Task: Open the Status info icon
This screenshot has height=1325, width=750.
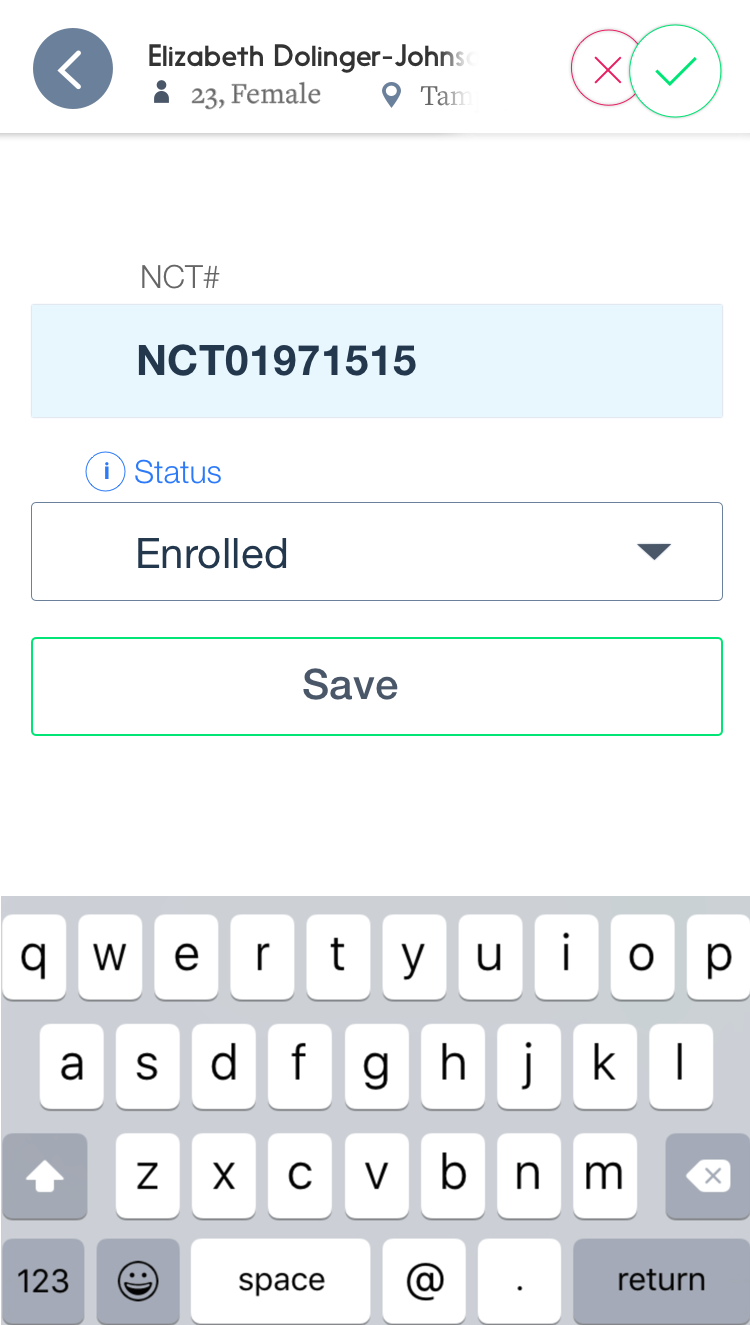Action: click(x=105, y=472)
